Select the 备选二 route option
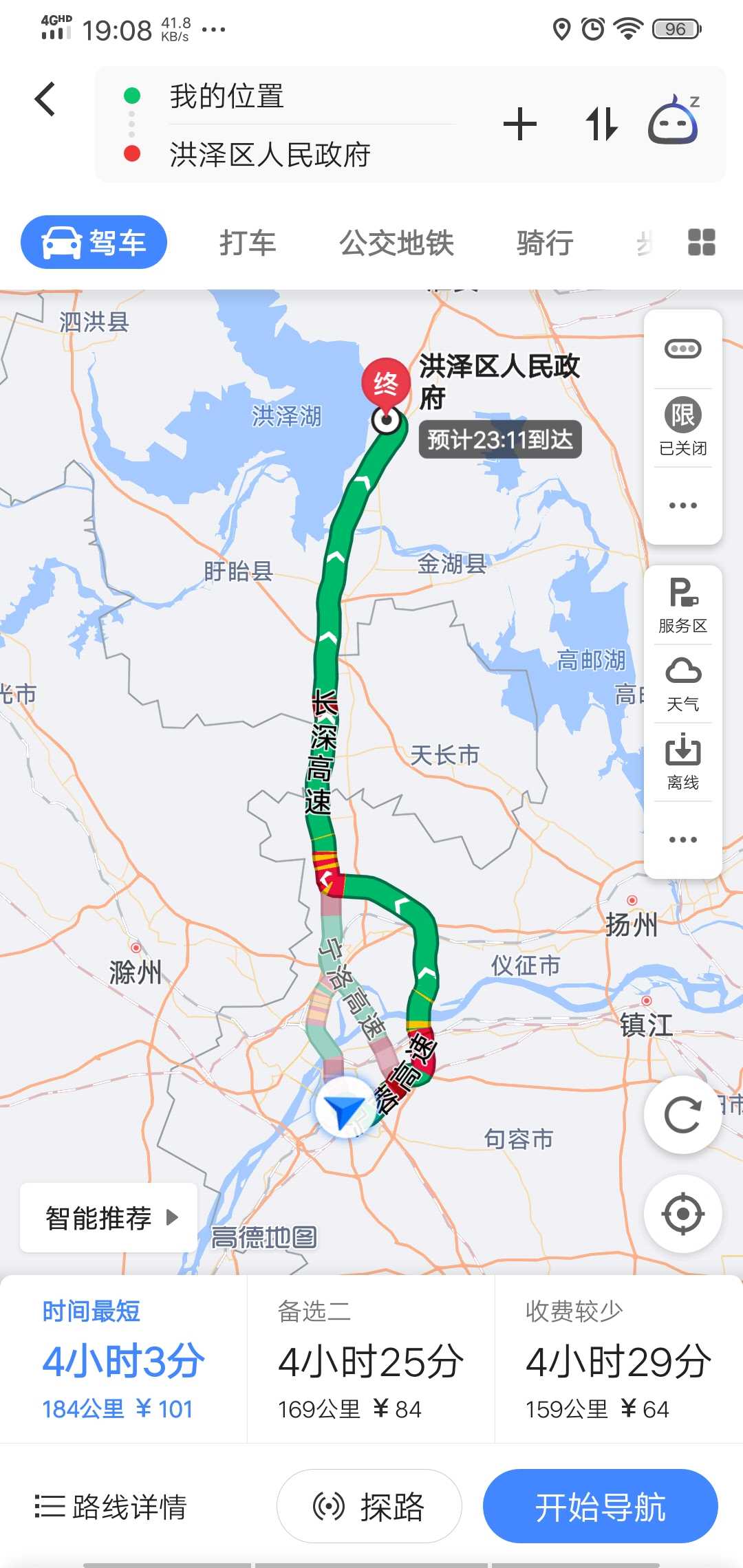This screenshot has height=1568, width=743. tap(371, 1360)
